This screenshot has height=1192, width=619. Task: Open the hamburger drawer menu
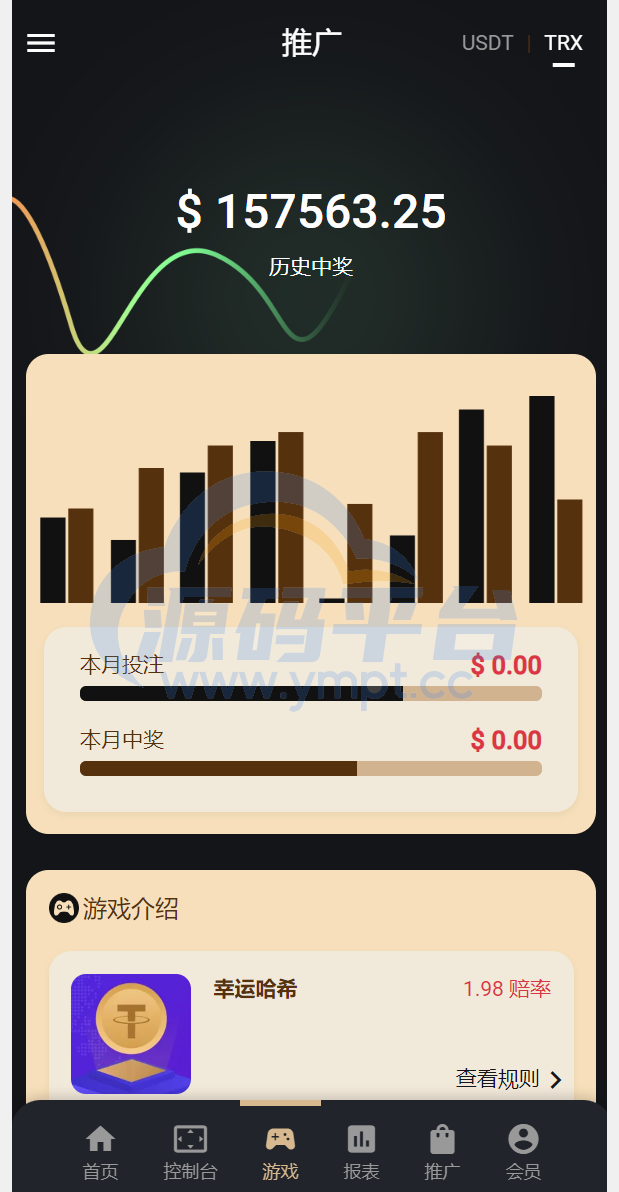(41, 43)
